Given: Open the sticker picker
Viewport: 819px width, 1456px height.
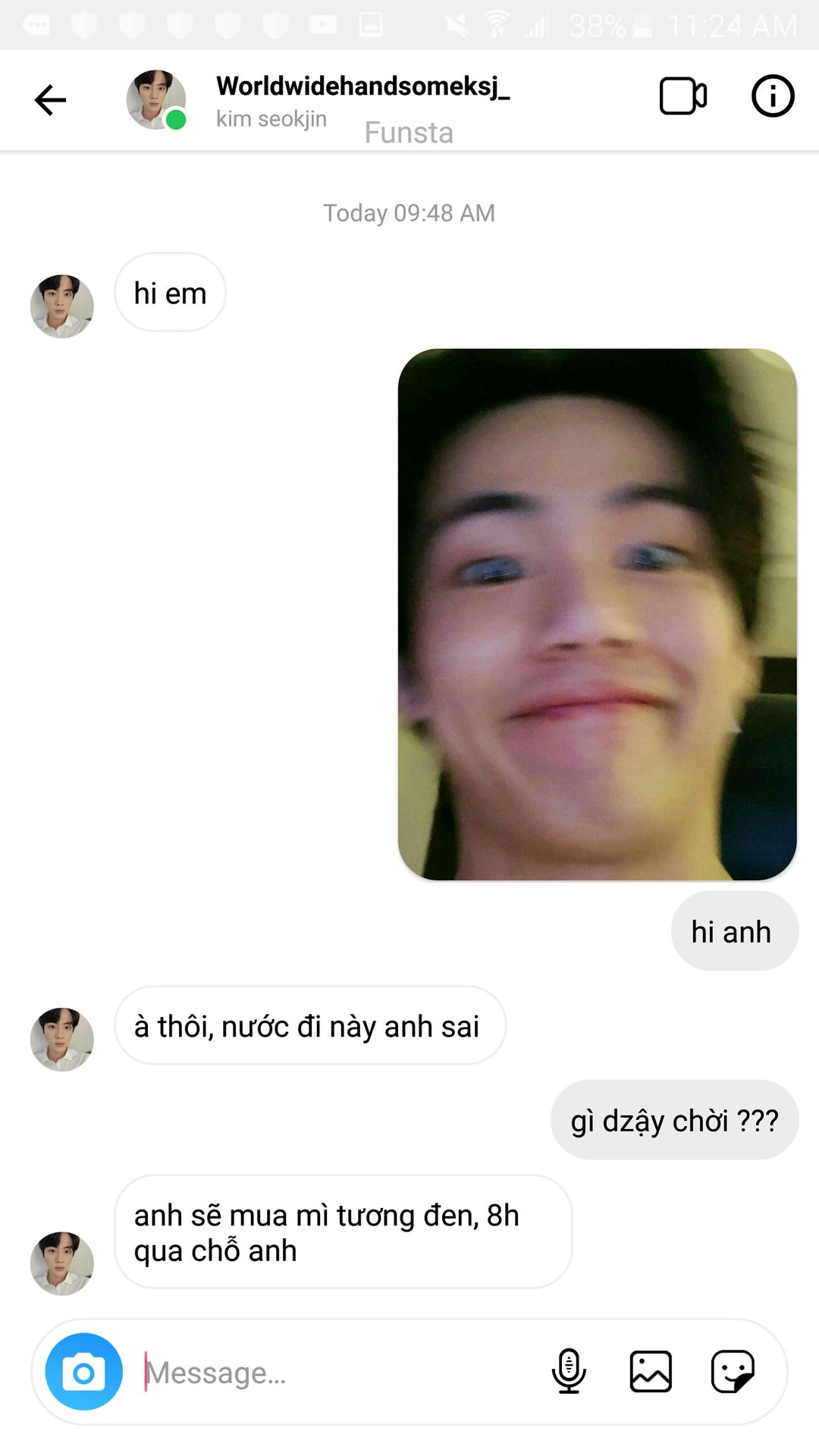Looking at the screenshot, I should pyautogui.click(x=733, y=1371).
